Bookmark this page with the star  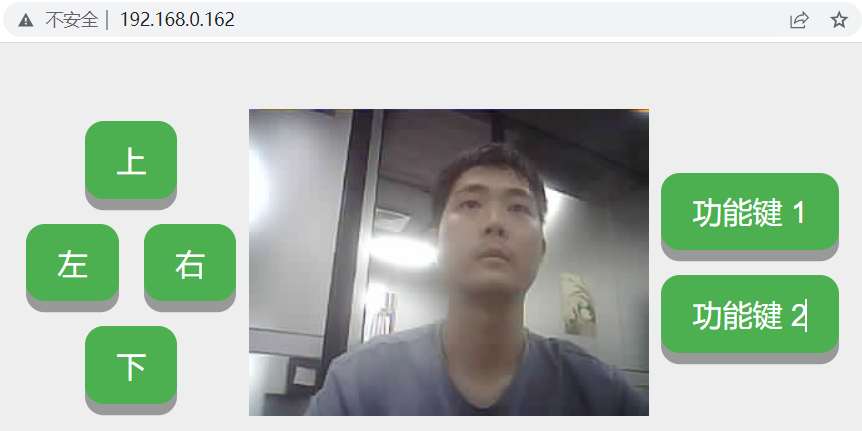click(x=839, y=20)
